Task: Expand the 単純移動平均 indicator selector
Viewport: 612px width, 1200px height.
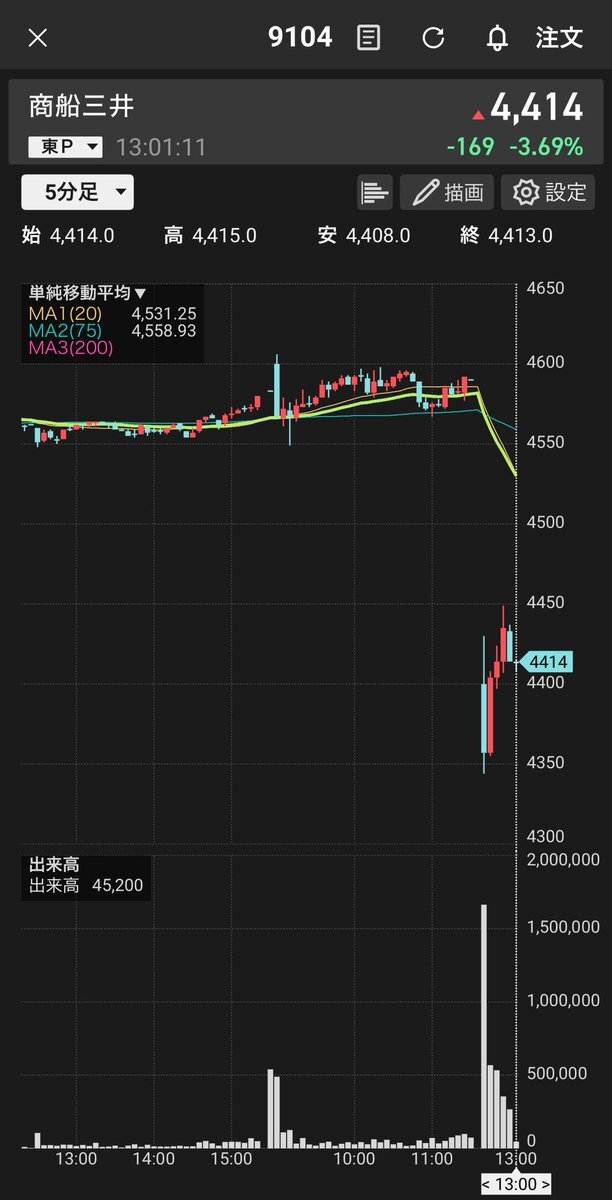Action: (x=88, y=293)
